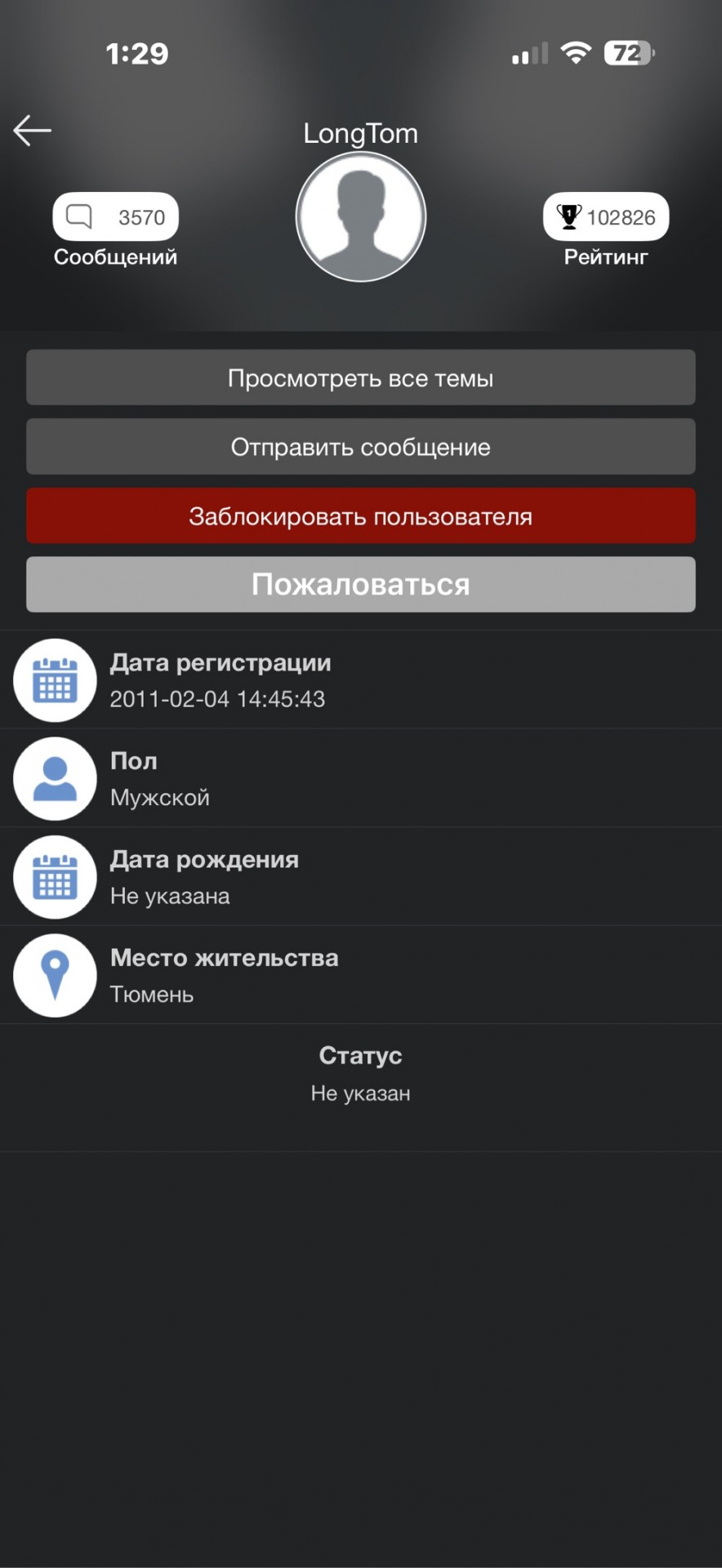The image size is (722, 1568).
Task: Open "Просмотреть все темы" for LongTom
Action: [x=360, y=378]
